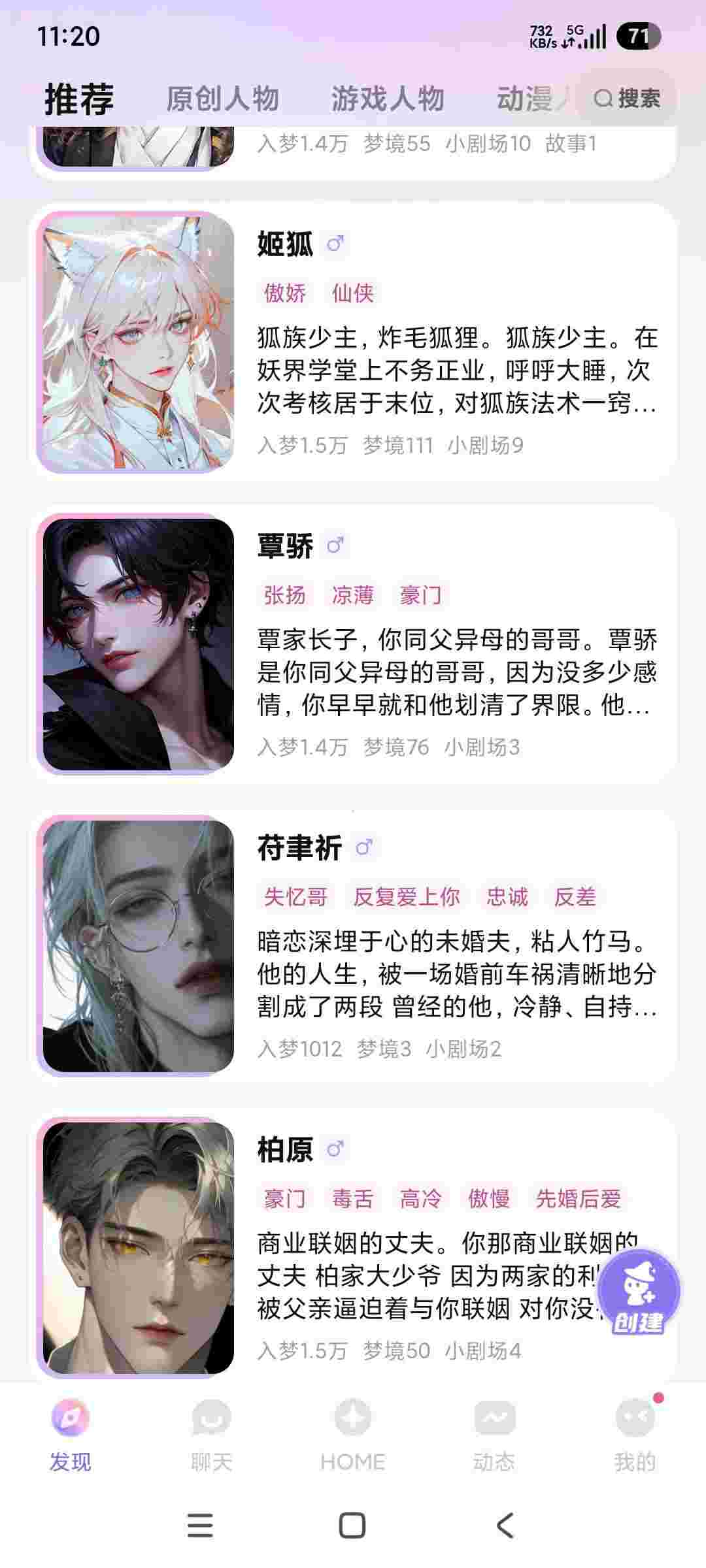
Task: Open the 姬狐 character card
Action: (x=353, y=341)
